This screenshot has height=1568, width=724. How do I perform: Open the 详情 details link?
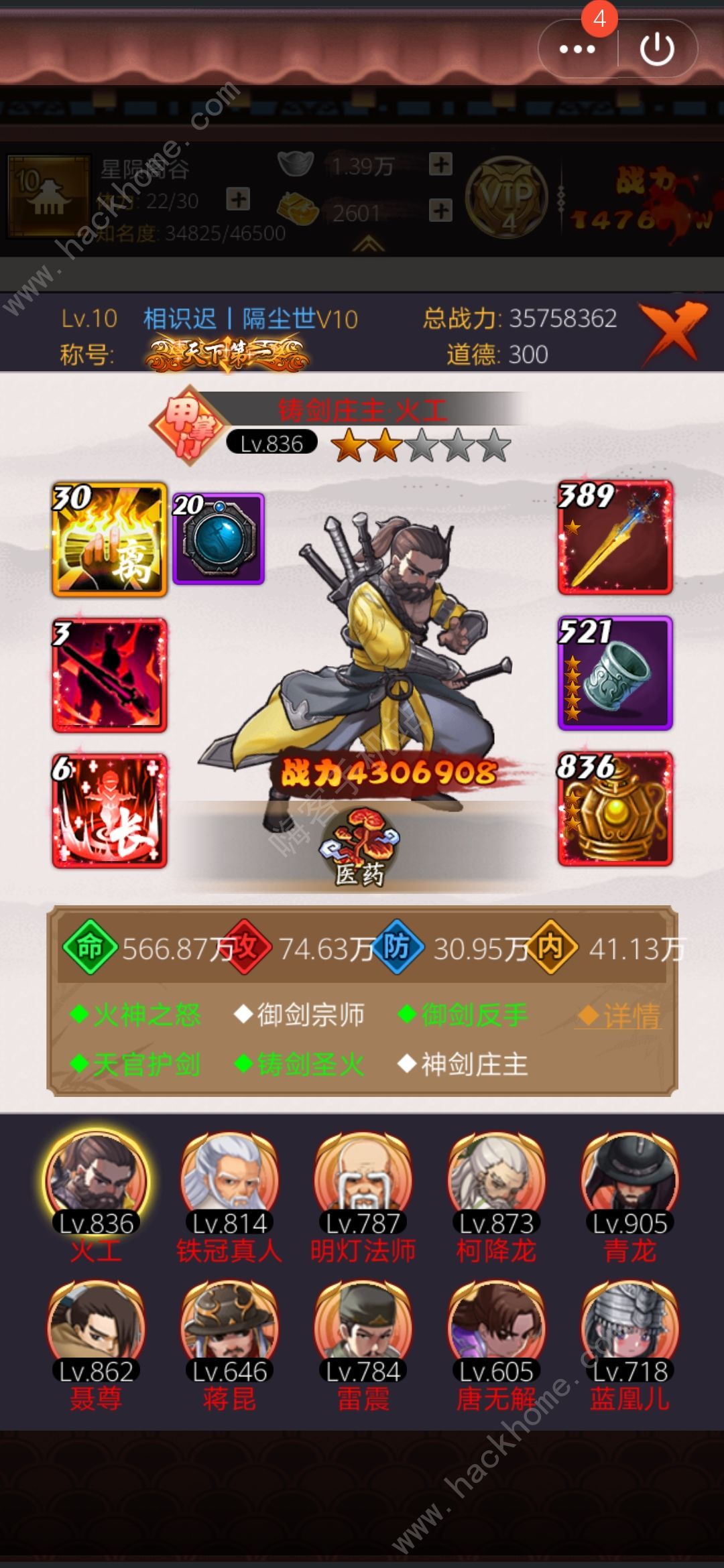pos(619,1016)
